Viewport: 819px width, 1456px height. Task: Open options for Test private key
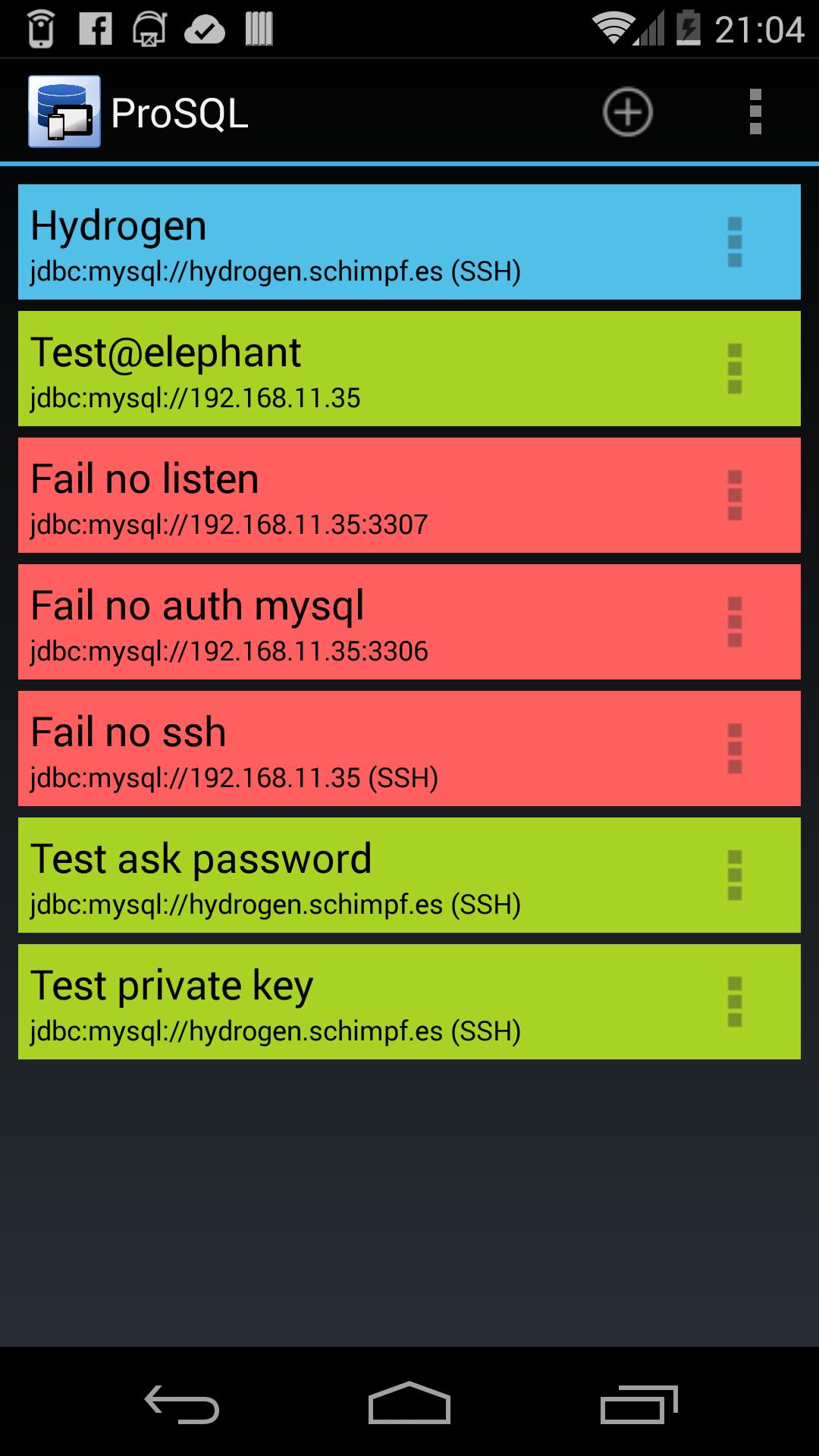click(x=734, y=1003)
